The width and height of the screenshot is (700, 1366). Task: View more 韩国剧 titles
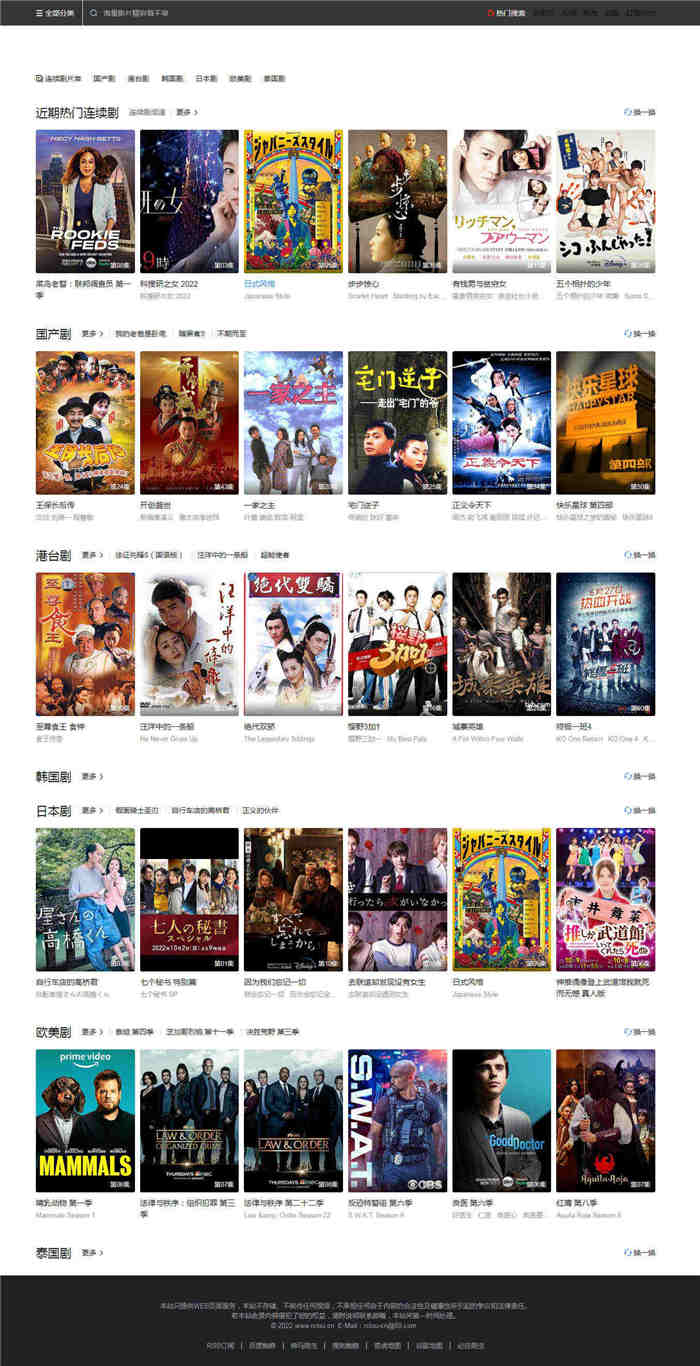pyautogui.click(x=92, y=776)
